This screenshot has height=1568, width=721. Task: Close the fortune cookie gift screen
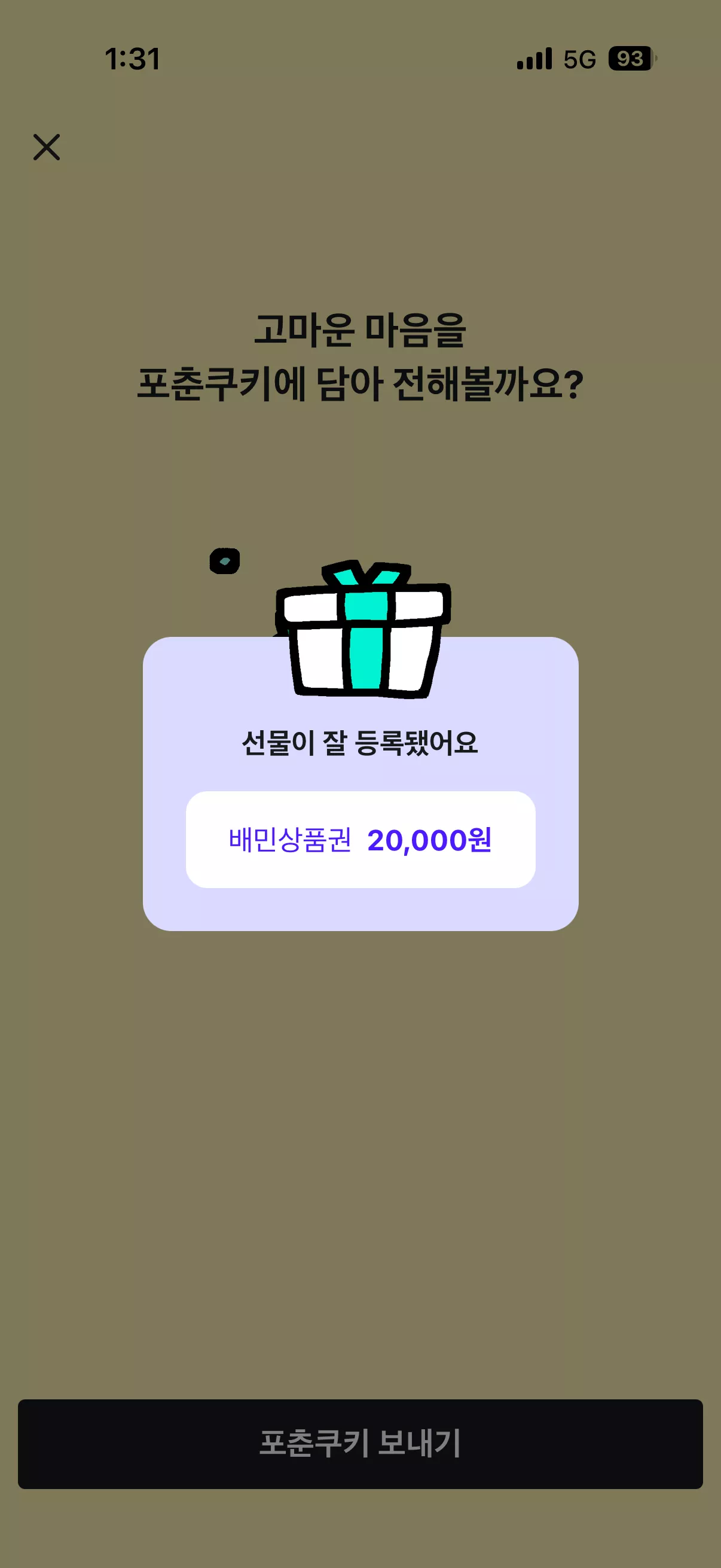46,147
